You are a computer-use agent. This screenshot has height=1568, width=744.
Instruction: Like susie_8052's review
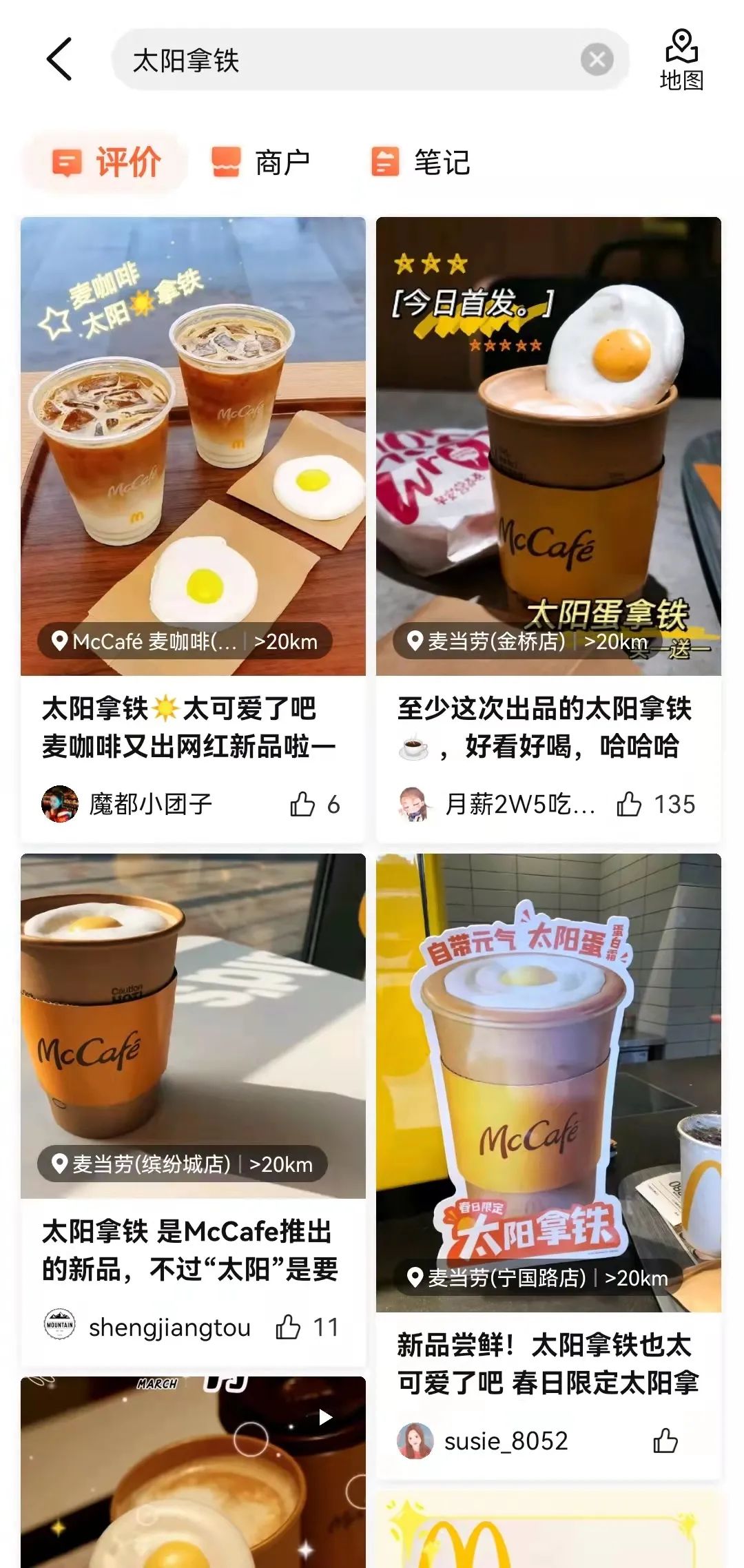[x=665, y=1441]
